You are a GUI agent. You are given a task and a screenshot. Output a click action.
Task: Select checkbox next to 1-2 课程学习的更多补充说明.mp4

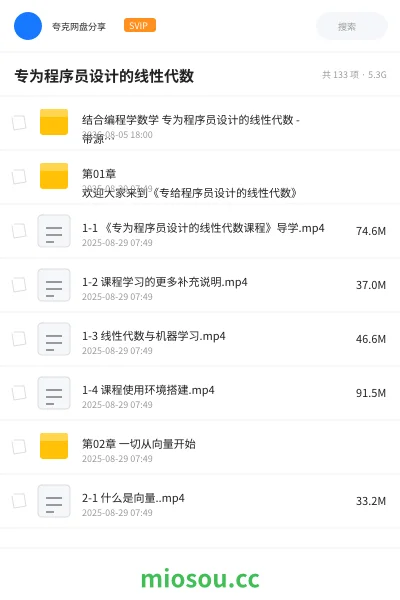[19, 285]
